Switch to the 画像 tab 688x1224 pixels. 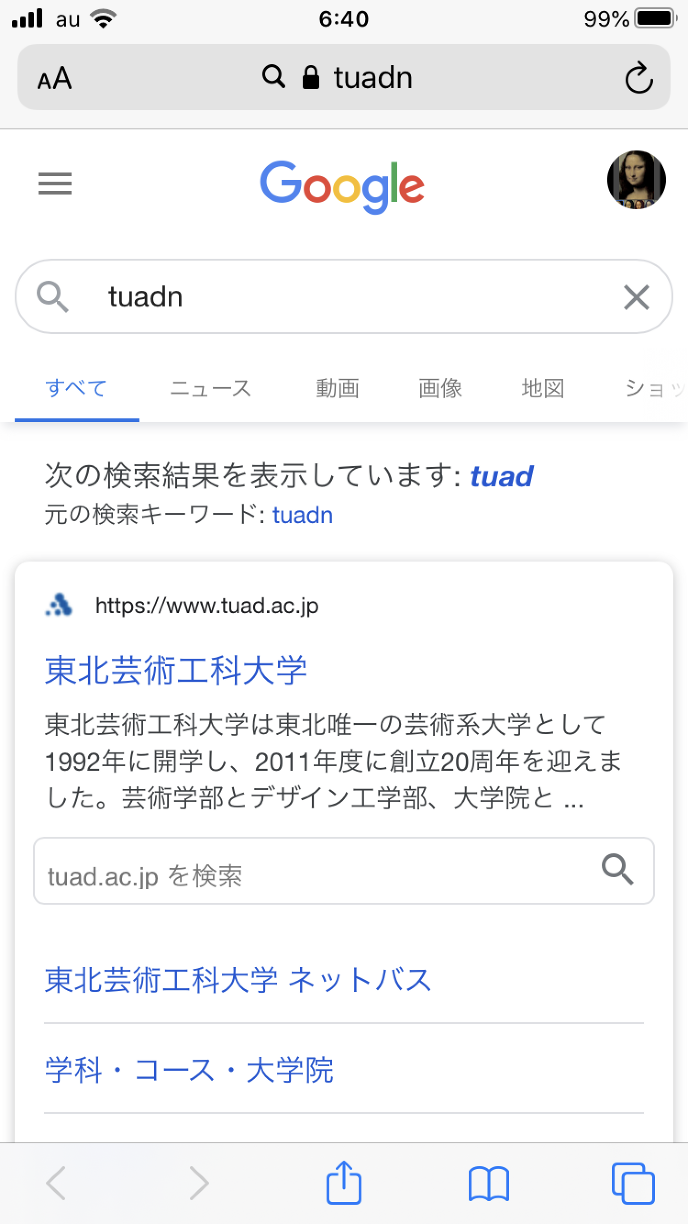(x=440, y=389)
